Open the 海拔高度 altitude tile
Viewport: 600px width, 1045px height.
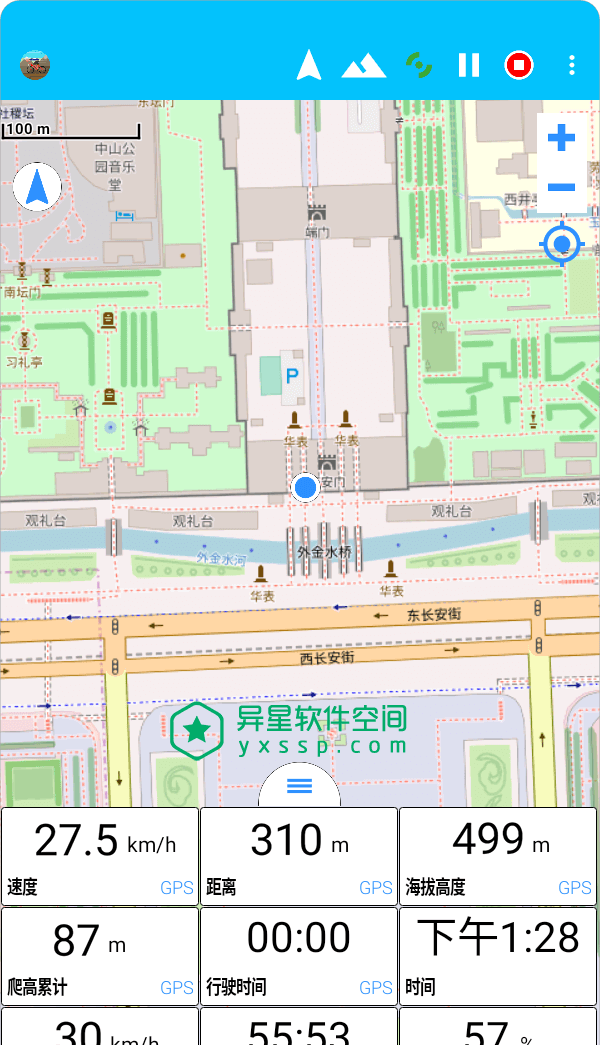pyautogui.click(x=497, y=856)
